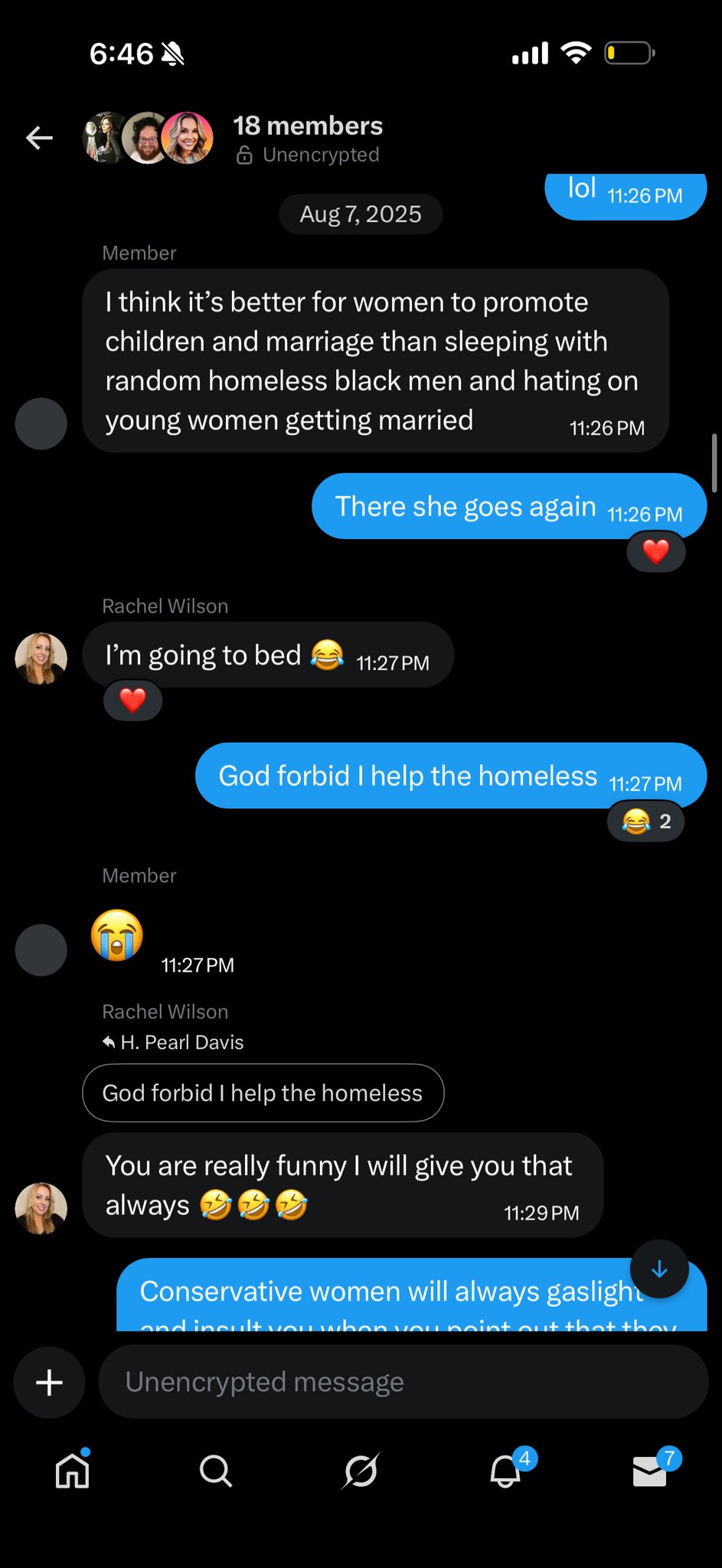This screenshot has width=722, height=1568.
Task: Switch to the Home tab
Action: tap(73, 1471)
